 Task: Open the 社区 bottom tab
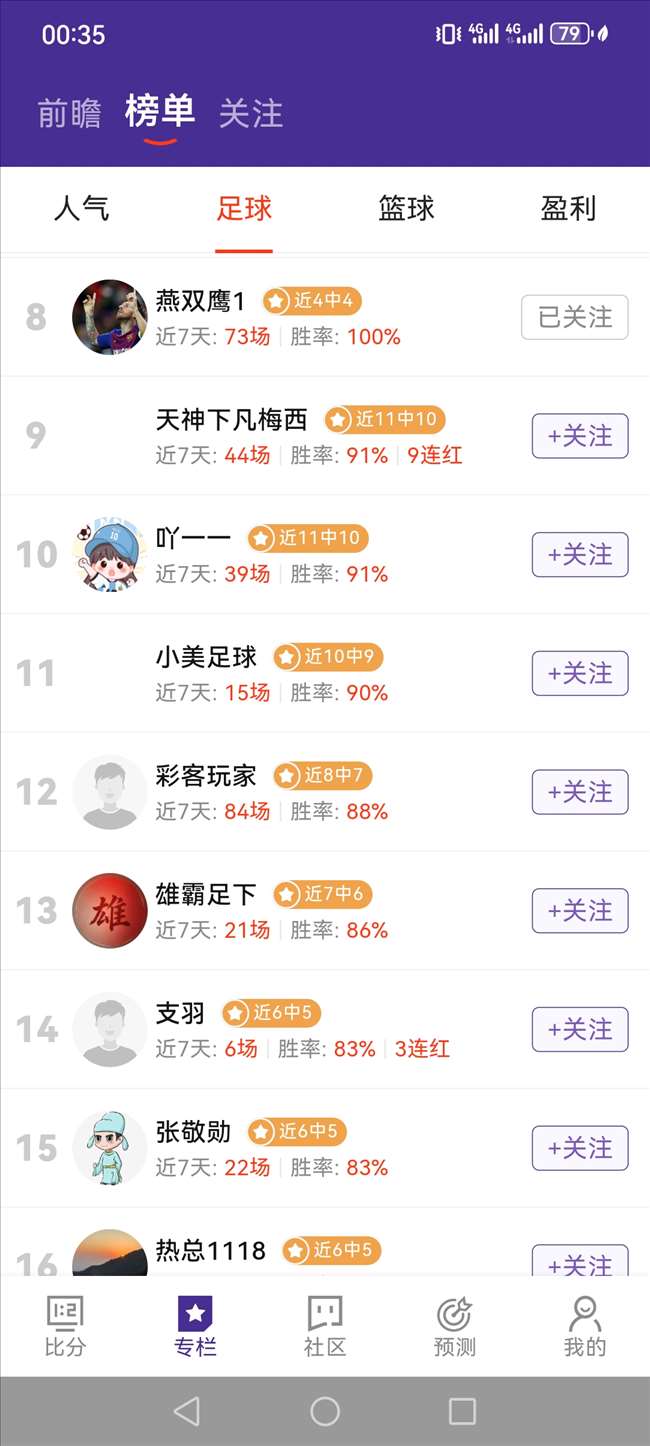325,1326
